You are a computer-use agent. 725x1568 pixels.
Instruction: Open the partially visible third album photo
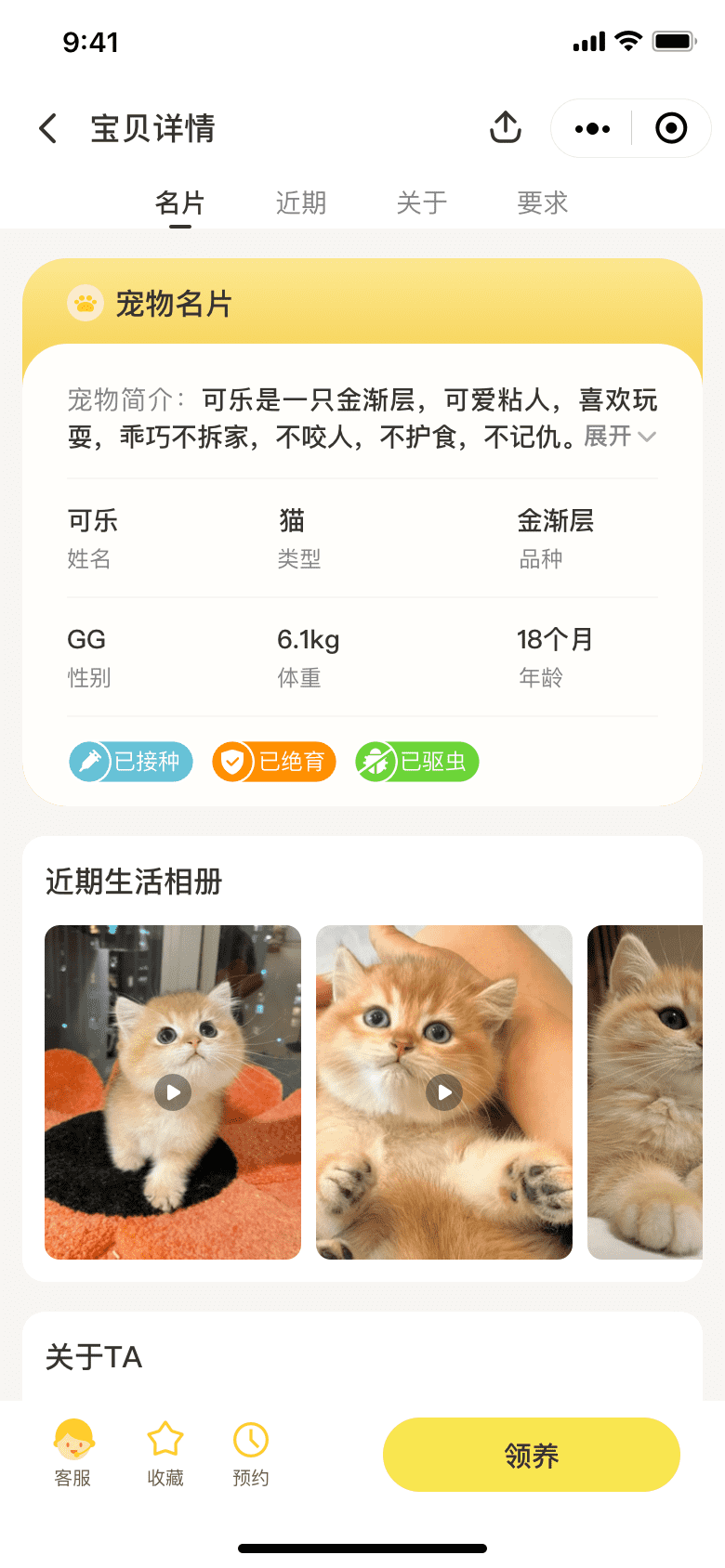[645, 1092]
